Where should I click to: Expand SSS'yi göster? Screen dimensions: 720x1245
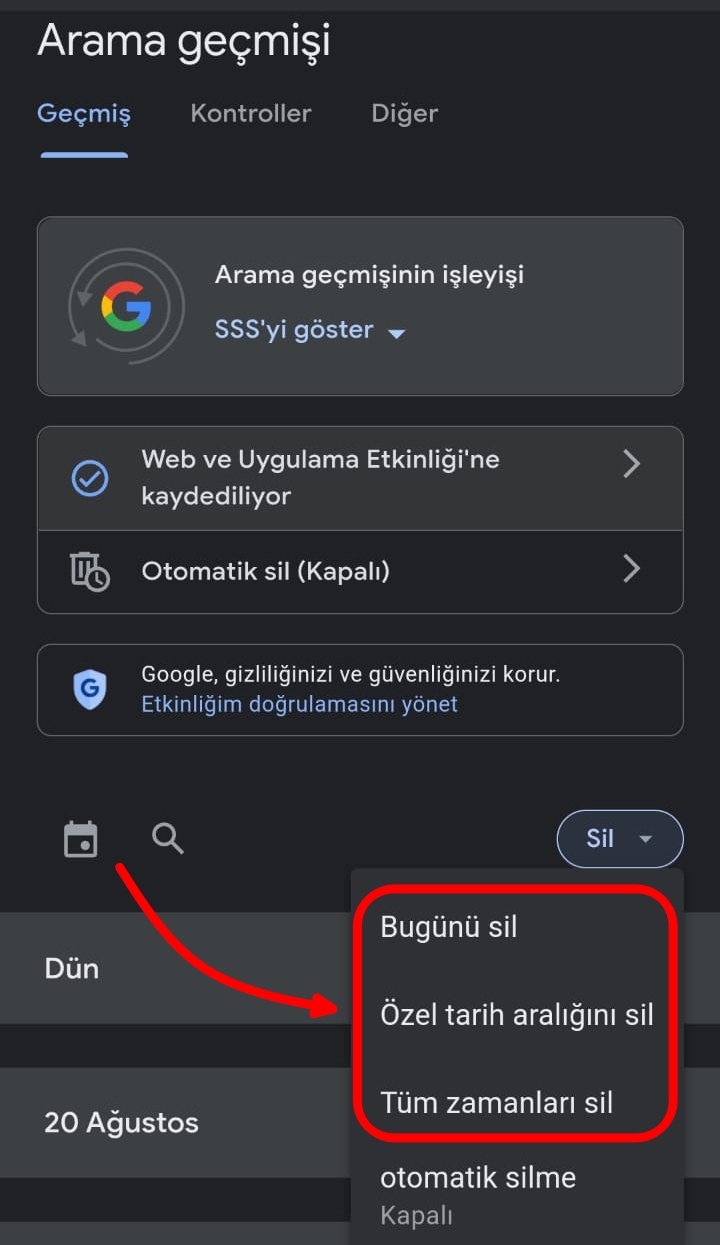coord(310,330)
